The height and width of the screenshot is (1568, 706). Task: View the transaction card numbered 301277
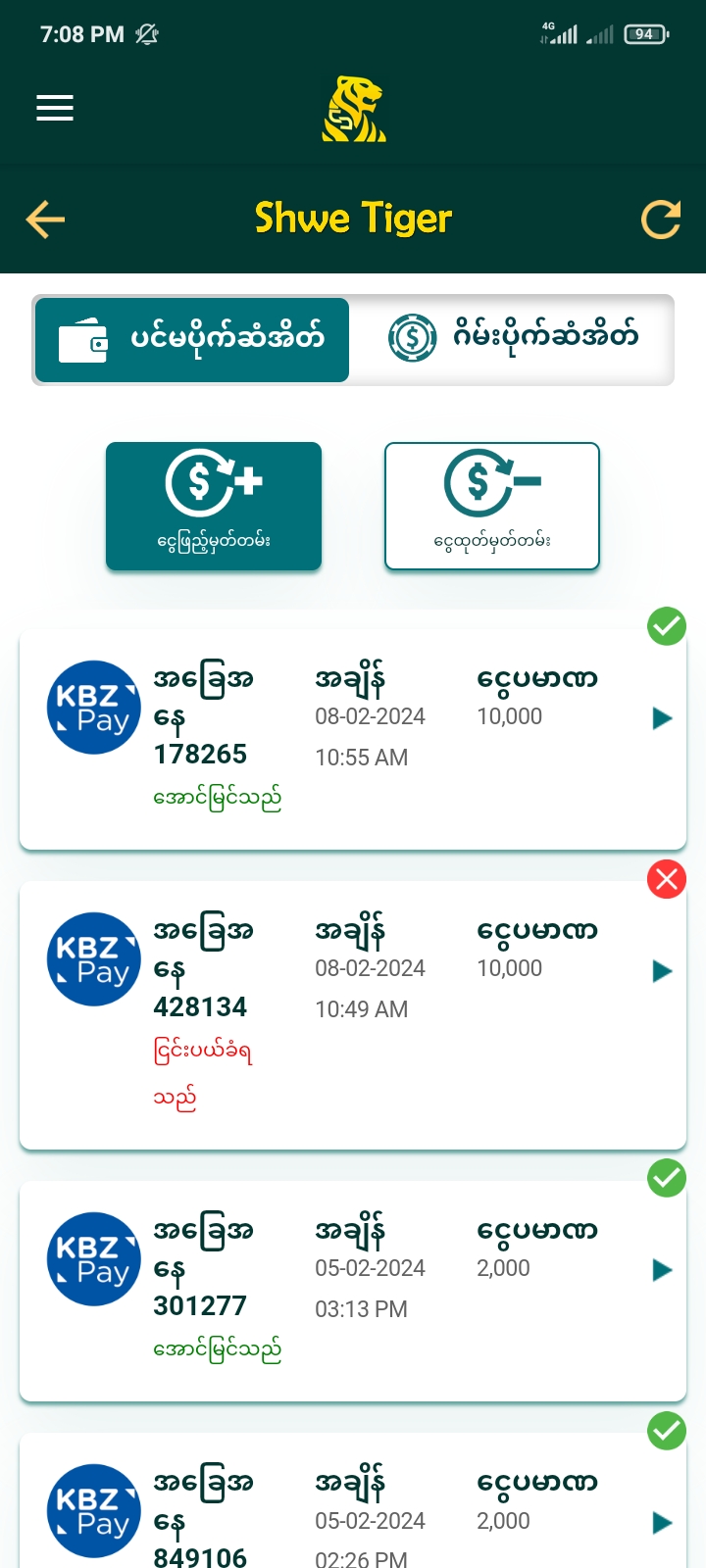[x=353, y=1290]
